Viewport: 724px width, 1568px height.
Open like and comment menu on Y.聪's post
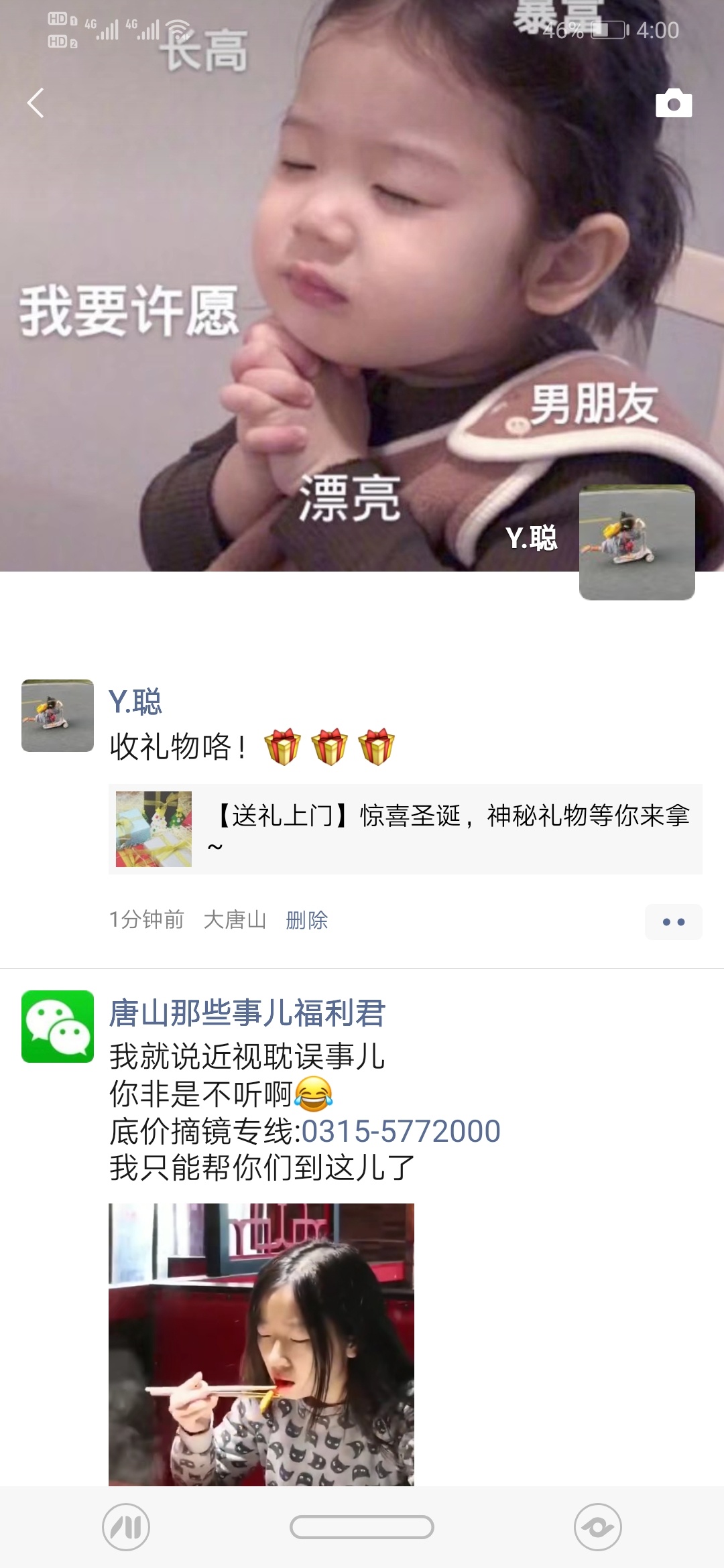tap(673, 922)
